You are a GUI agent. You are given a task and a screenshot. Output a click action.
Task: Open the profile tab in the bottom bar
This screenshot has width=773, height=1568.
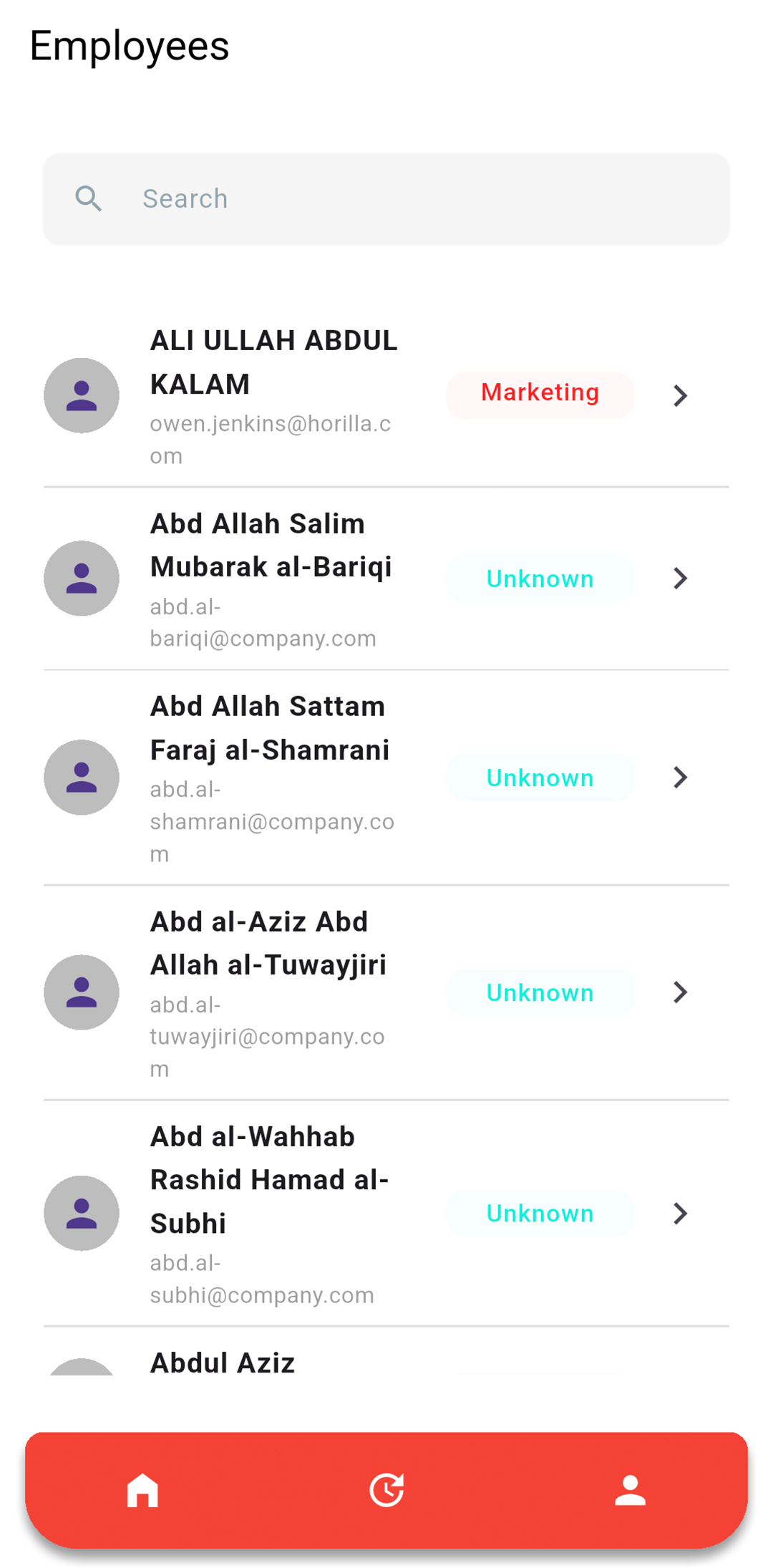[631, 1490]
